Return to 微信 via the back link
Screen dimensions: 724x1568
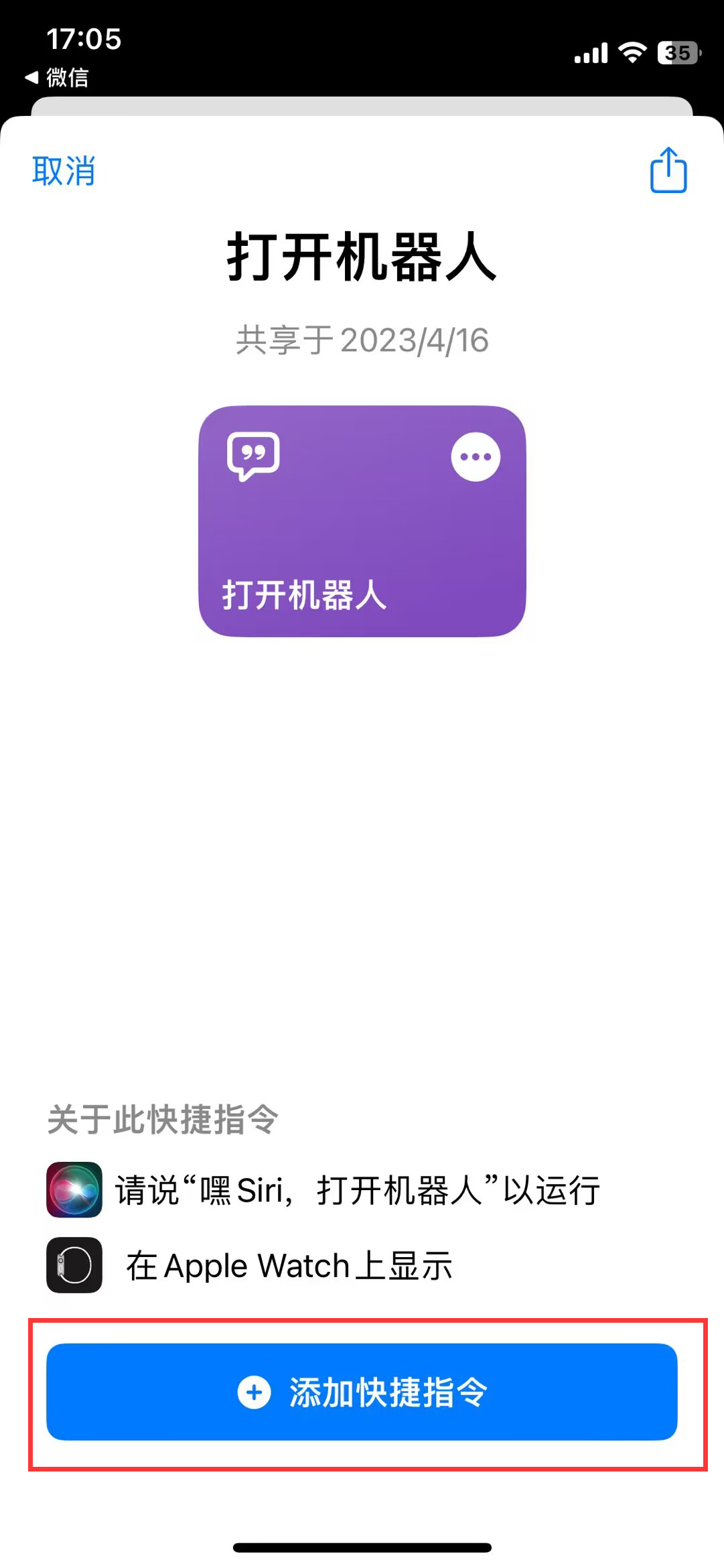(57, 78)
